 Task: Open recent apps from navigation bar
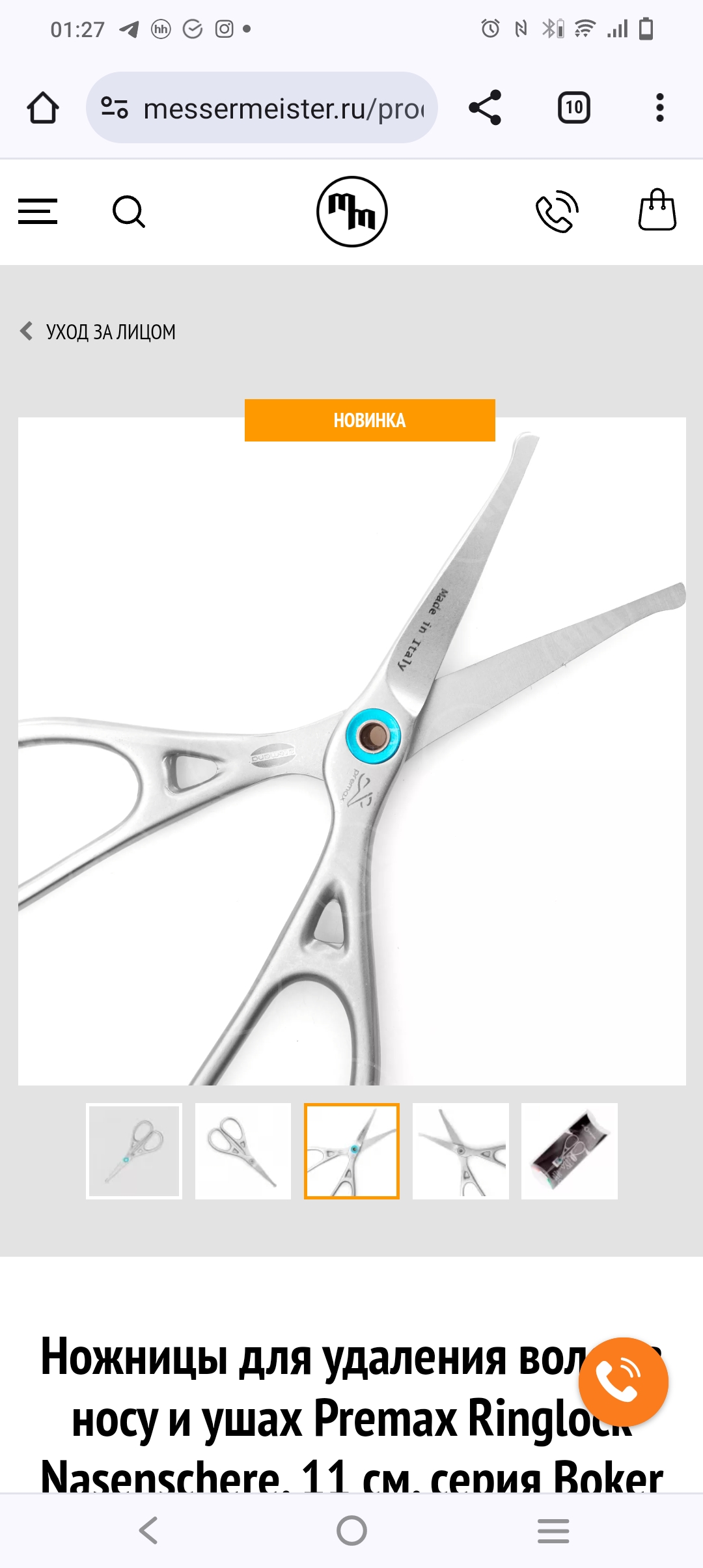553,1530
